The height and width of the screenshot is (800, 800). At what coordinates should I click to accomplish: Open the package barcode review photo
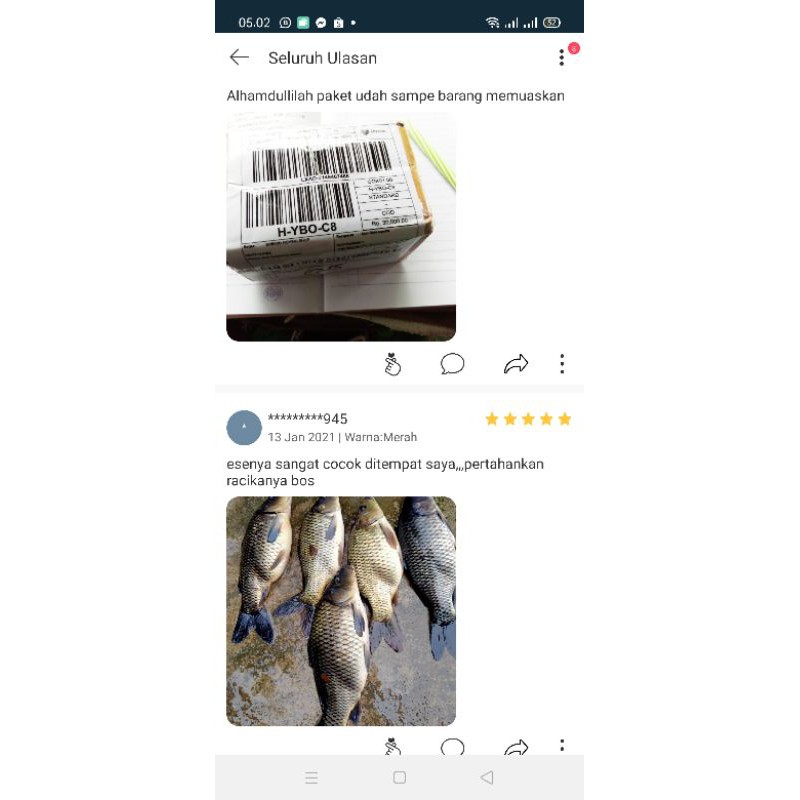(341, 226)
